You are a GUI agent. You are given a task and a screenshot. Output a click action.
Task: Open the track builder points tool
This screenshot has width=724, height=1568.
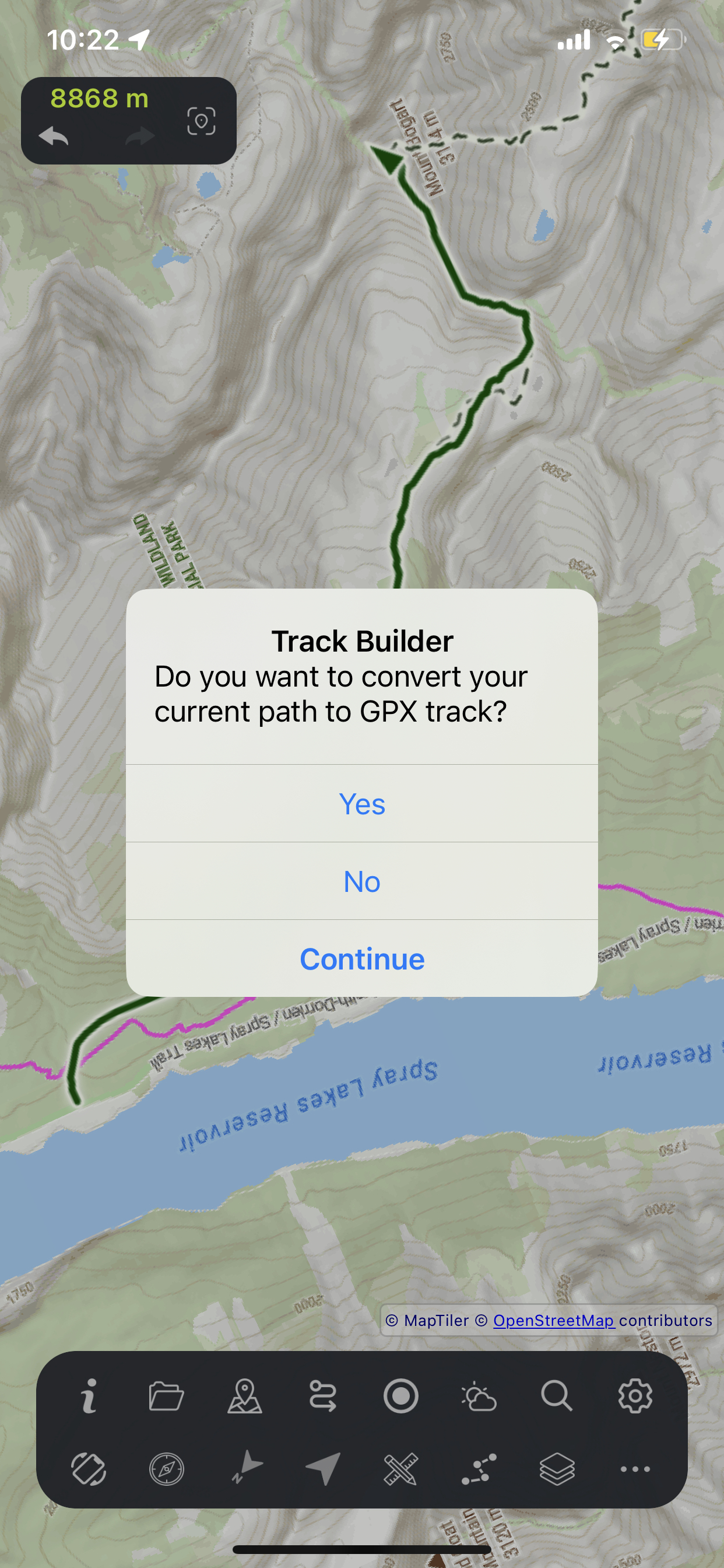pos(479,1469)
